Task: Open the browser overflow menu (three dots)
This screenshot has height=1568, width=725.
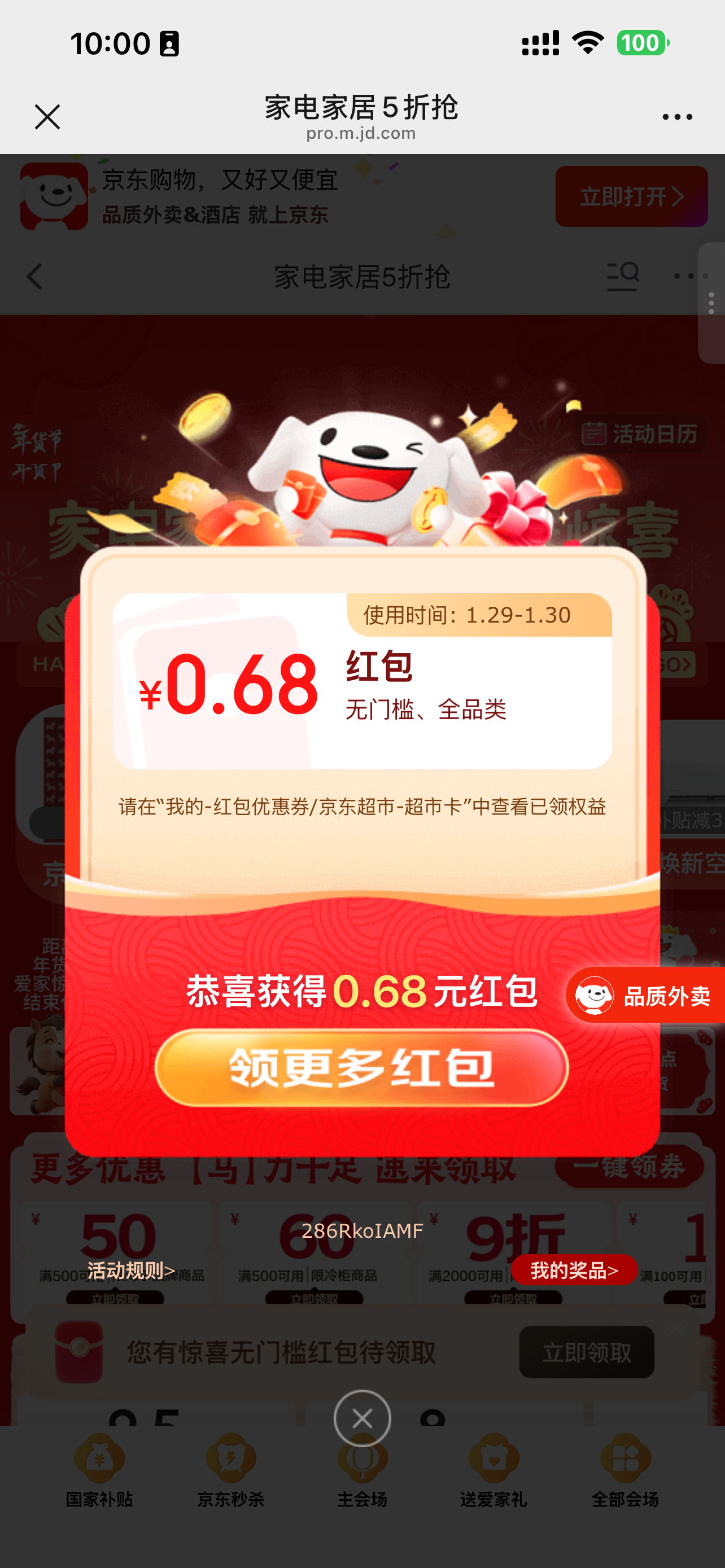Action: (677, 116)
